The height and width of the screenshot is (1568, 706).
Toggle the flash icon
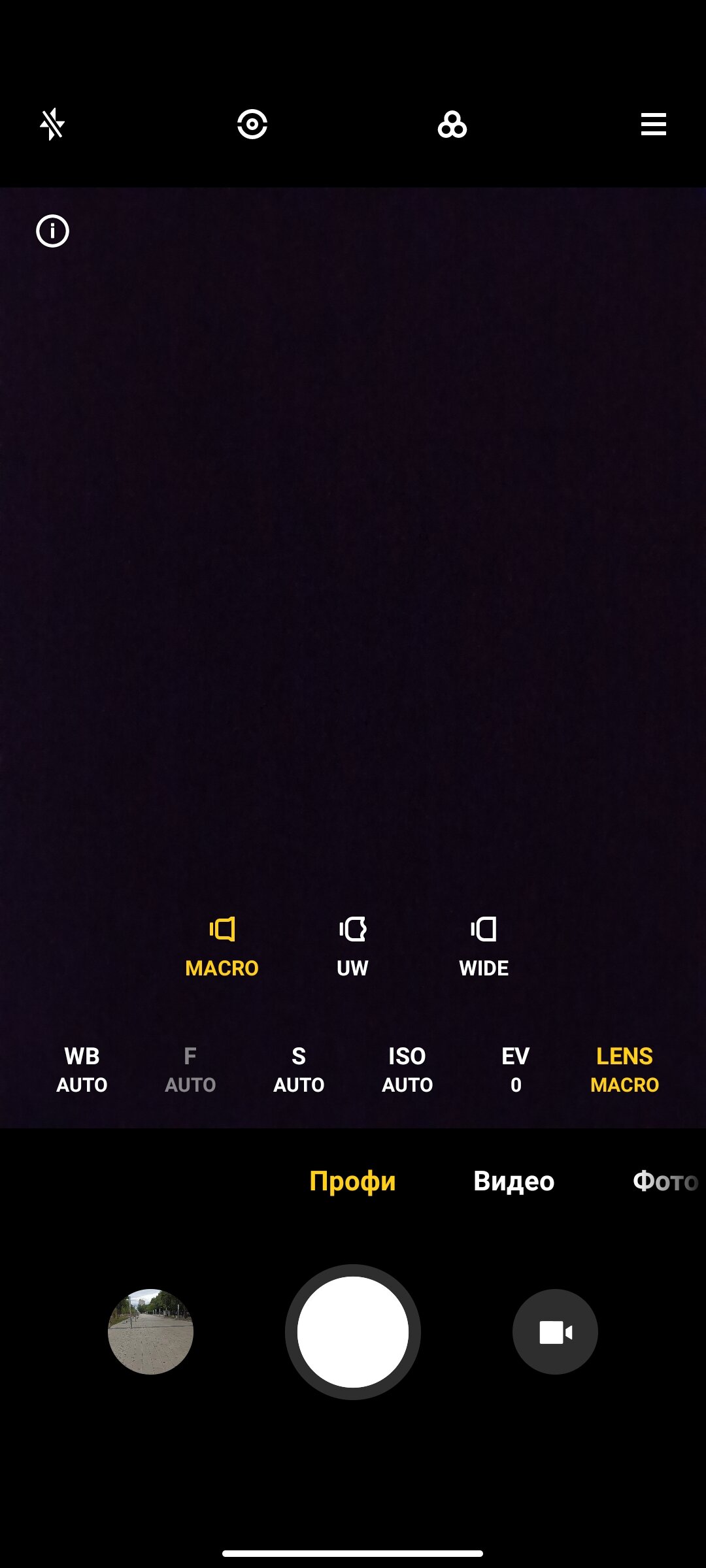pos(52,124)
